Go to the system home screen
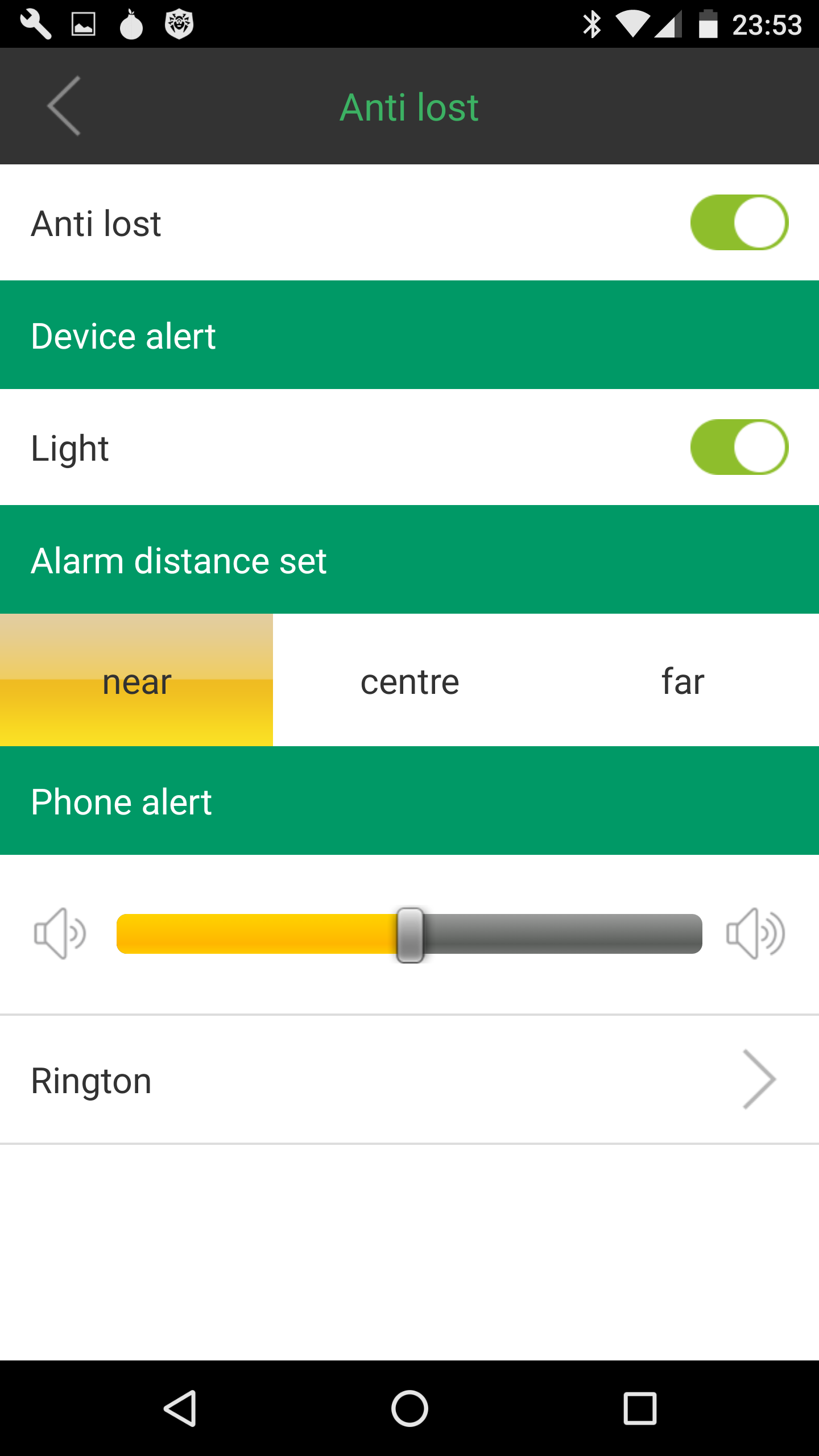Screen dimensions: 819x1456 [409, 1408]
